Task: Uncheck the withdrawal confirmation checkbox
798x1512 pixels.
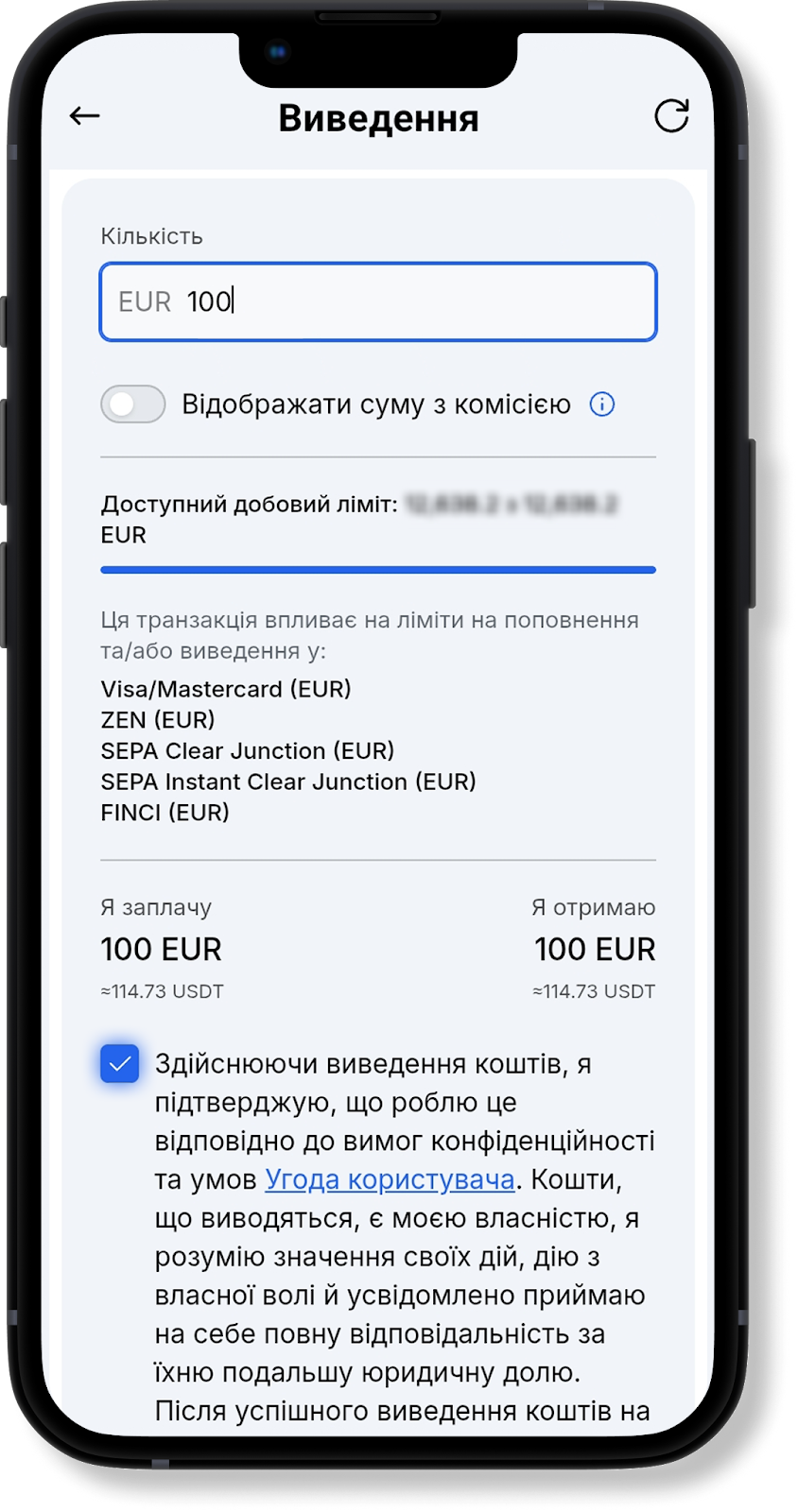Action: click(x=120, y=1064)
